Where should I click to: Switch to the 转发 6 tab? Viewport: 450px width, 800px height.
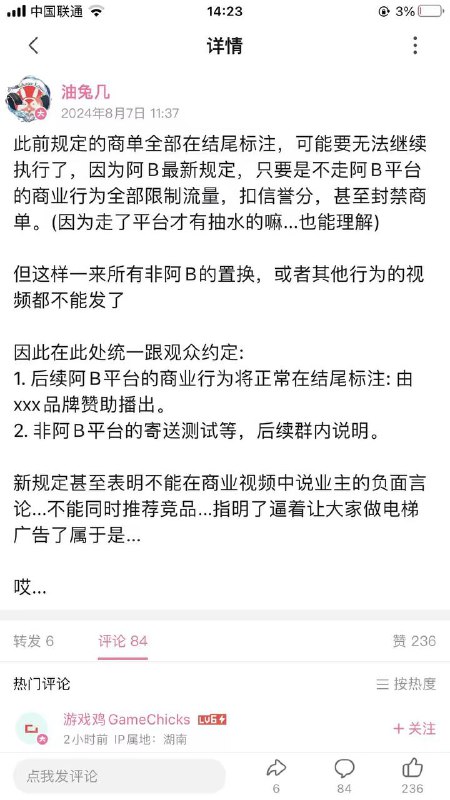coord(34,641)
